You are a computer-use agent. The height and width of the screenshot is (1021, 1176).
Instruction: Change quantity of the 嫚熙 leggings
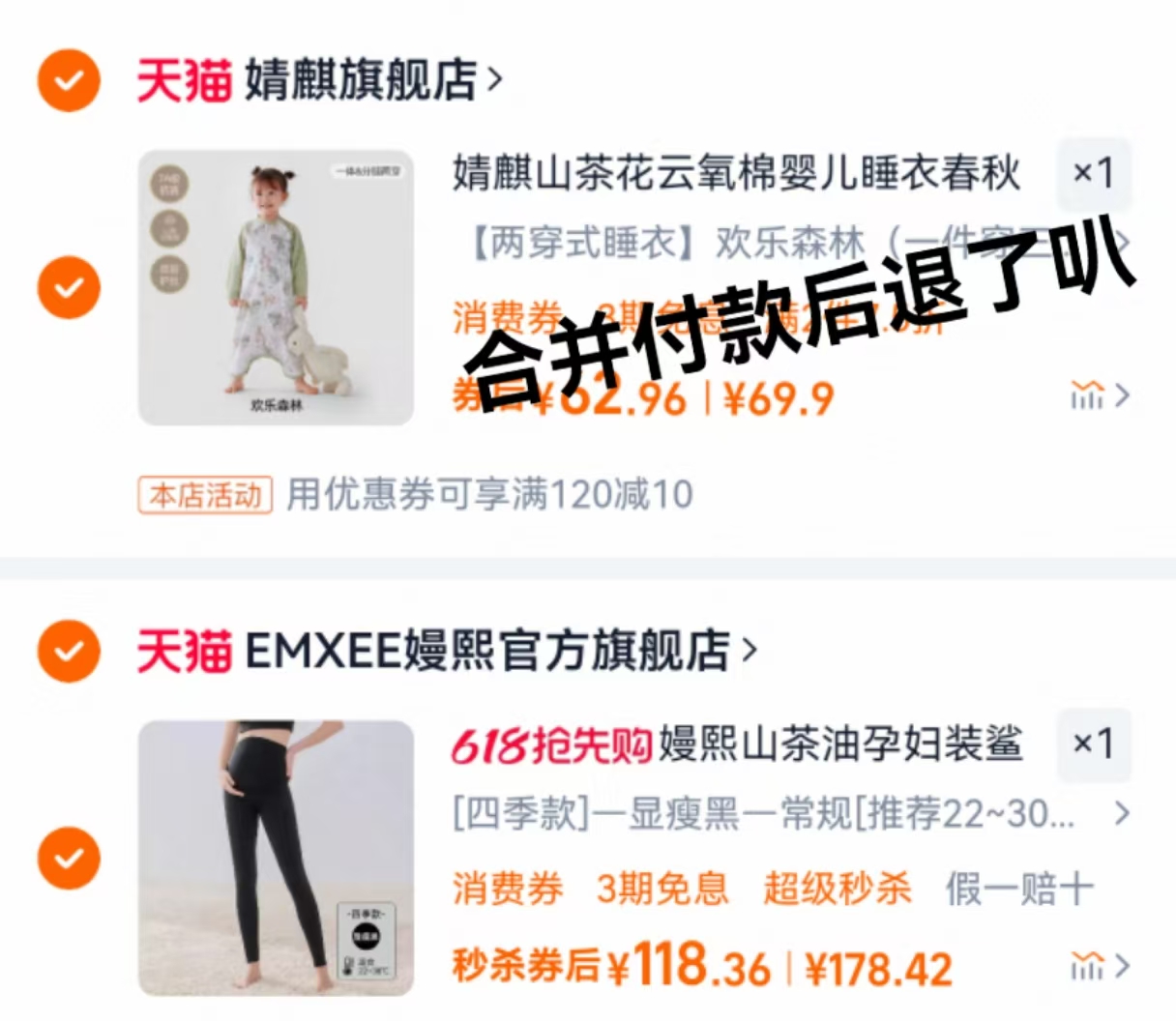1093,744
